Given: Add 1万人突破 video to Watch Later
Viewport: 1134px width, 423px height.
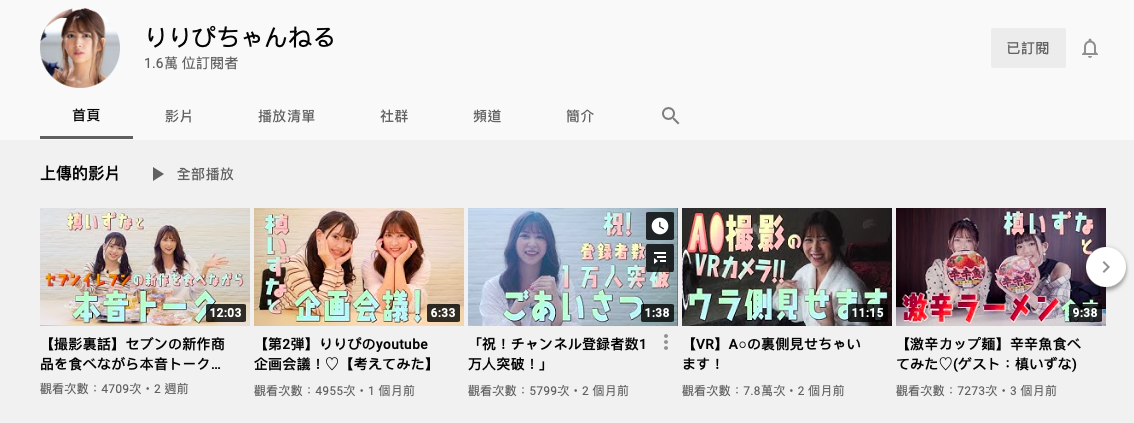Looking at the screenshot, I should [x=658, y=224].
